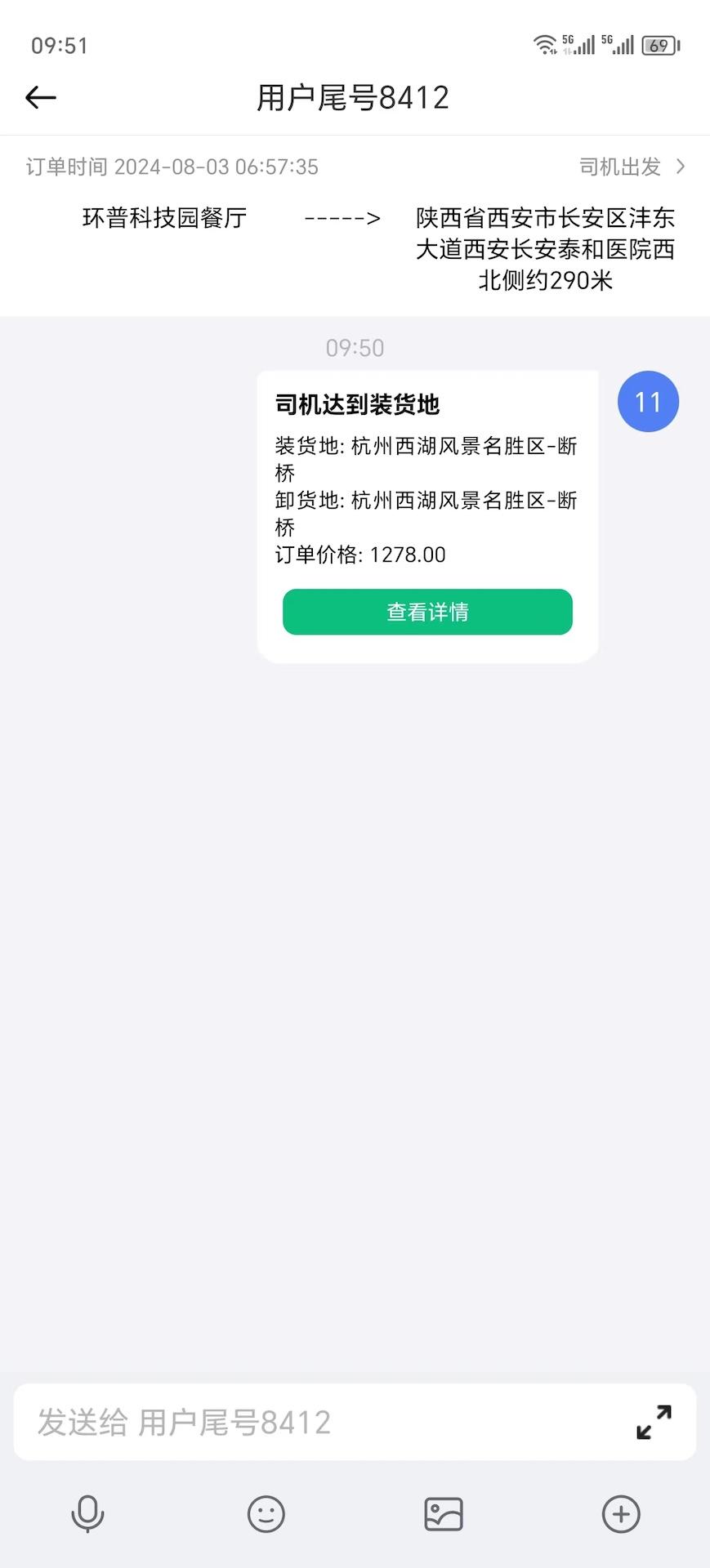Tap the chat title 用户尾号8412
Viewport: 710px width, 1568px height.
click(355, 97)
